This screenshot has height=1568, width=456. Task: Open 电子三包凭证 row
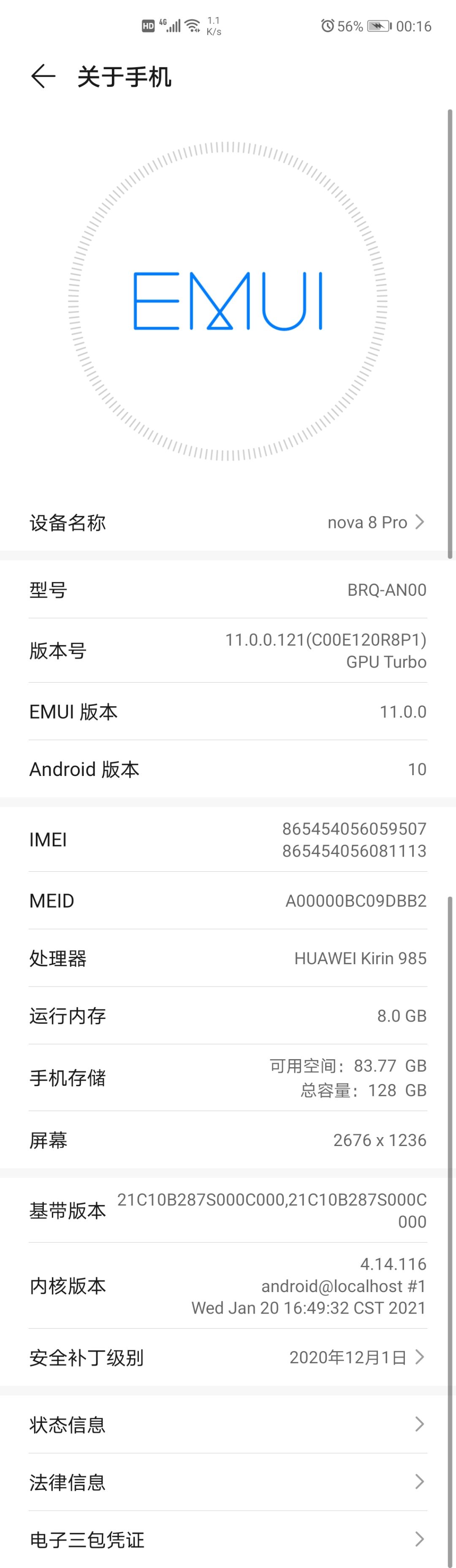[x=228, y=1539]
